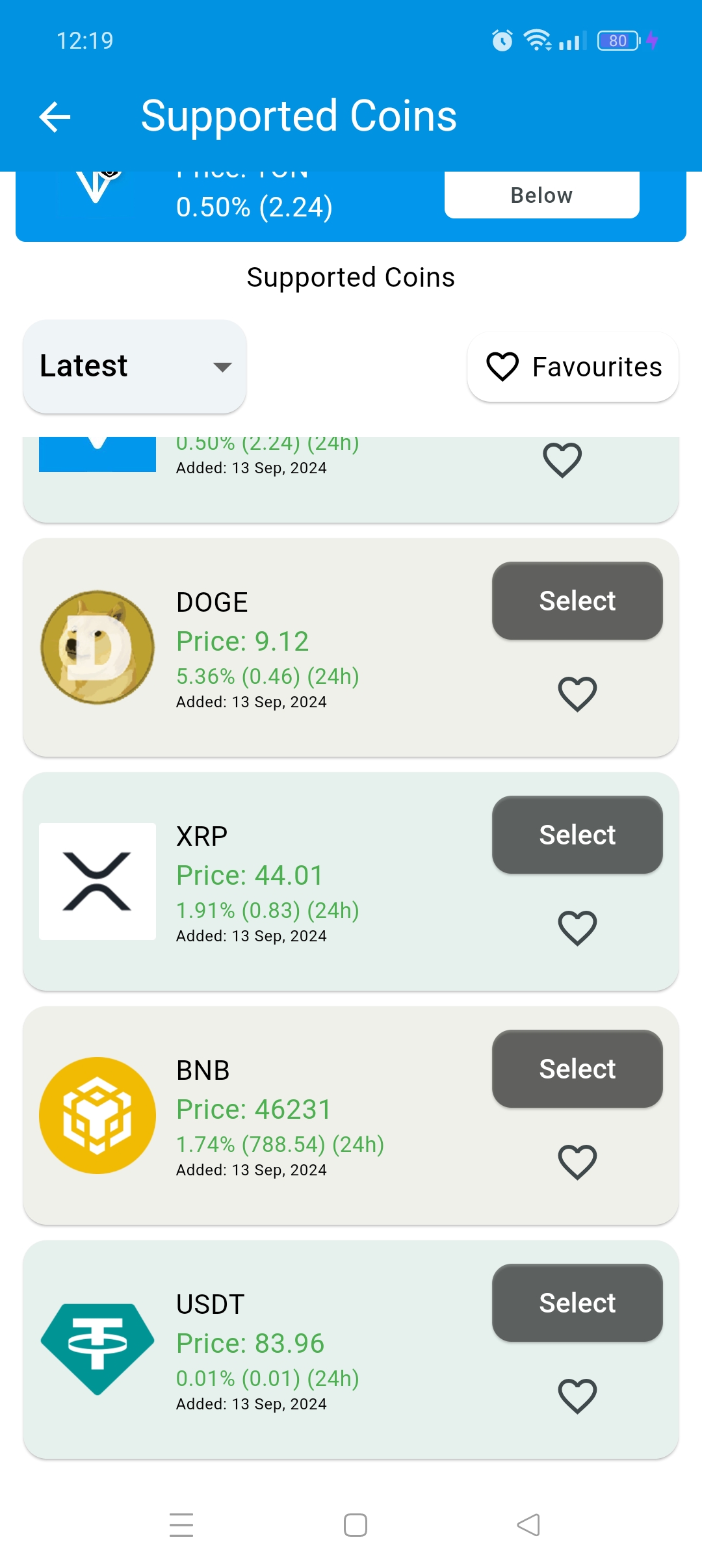Favourite the coin priced 0.50% (2.24)
This screenshot has height=1568, width=702.
pos(562,460)
